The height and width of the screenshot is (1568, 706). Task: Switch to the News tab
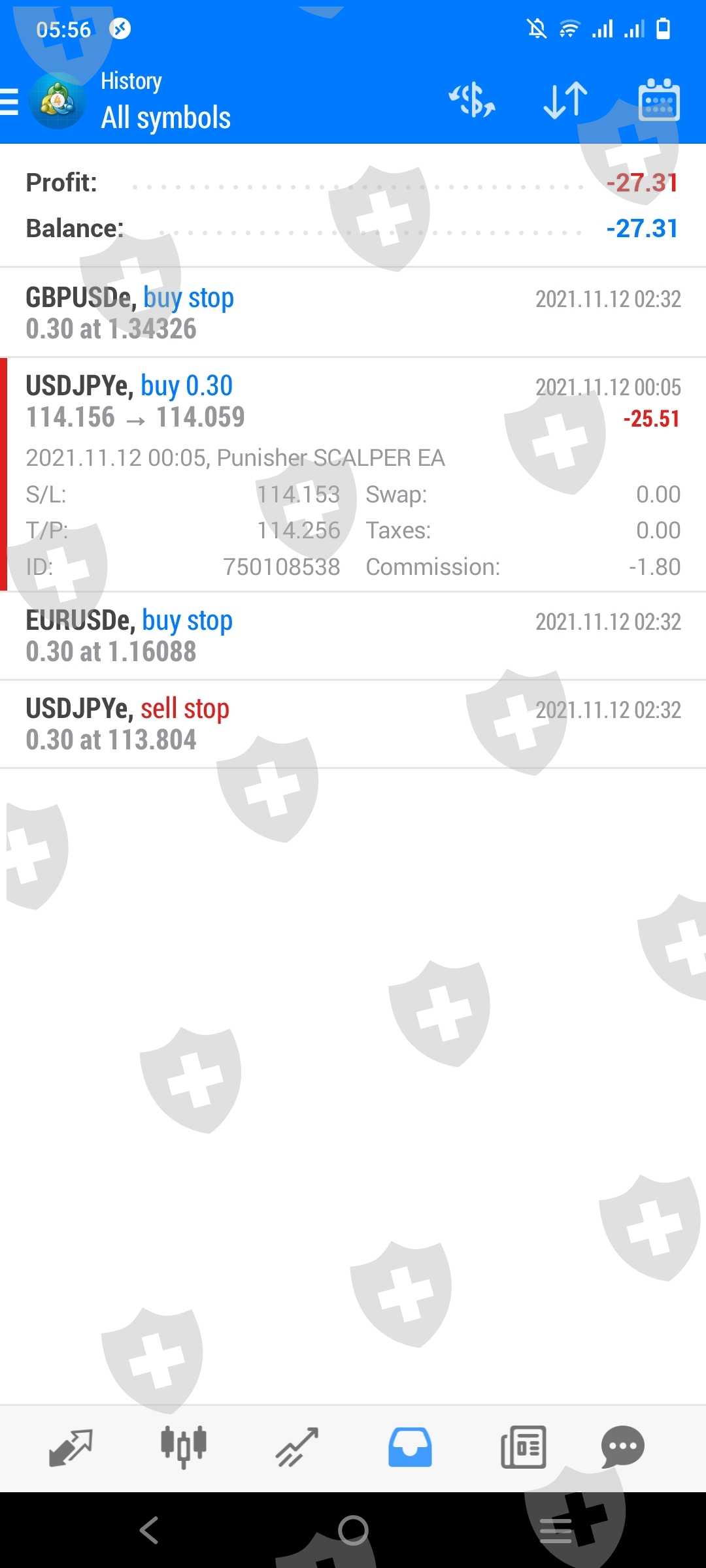[x=523, y=1446]
